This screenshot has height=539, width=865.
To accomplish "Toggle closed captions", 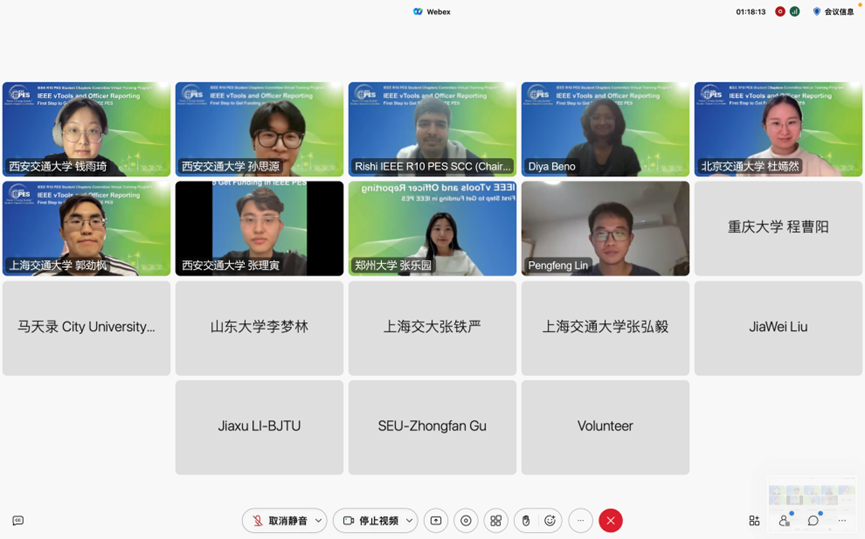I will click(x=18, y=521).
